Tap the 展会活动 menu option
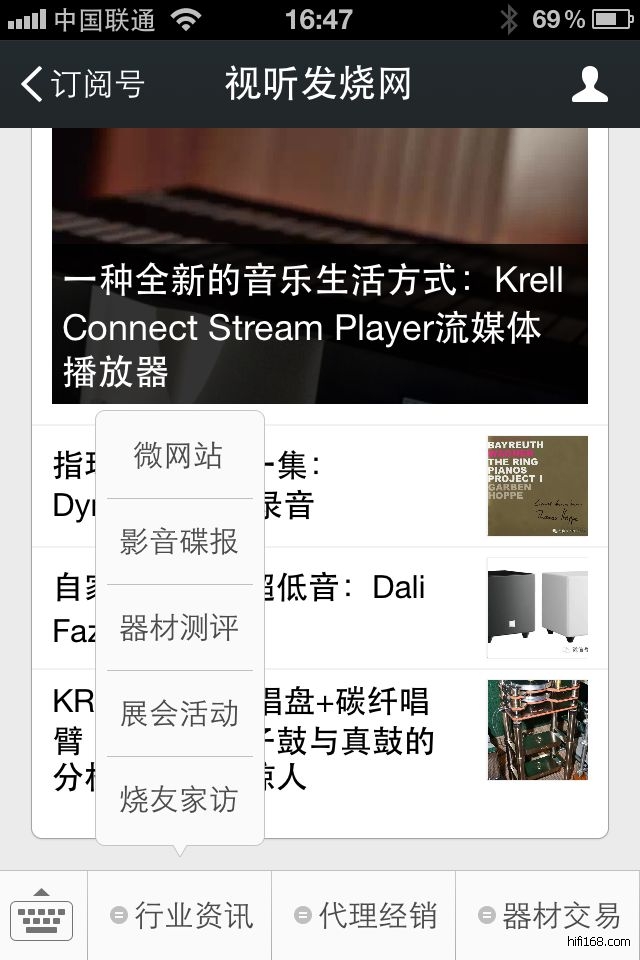This screenshot has height=960, width=640. [180, 714]
